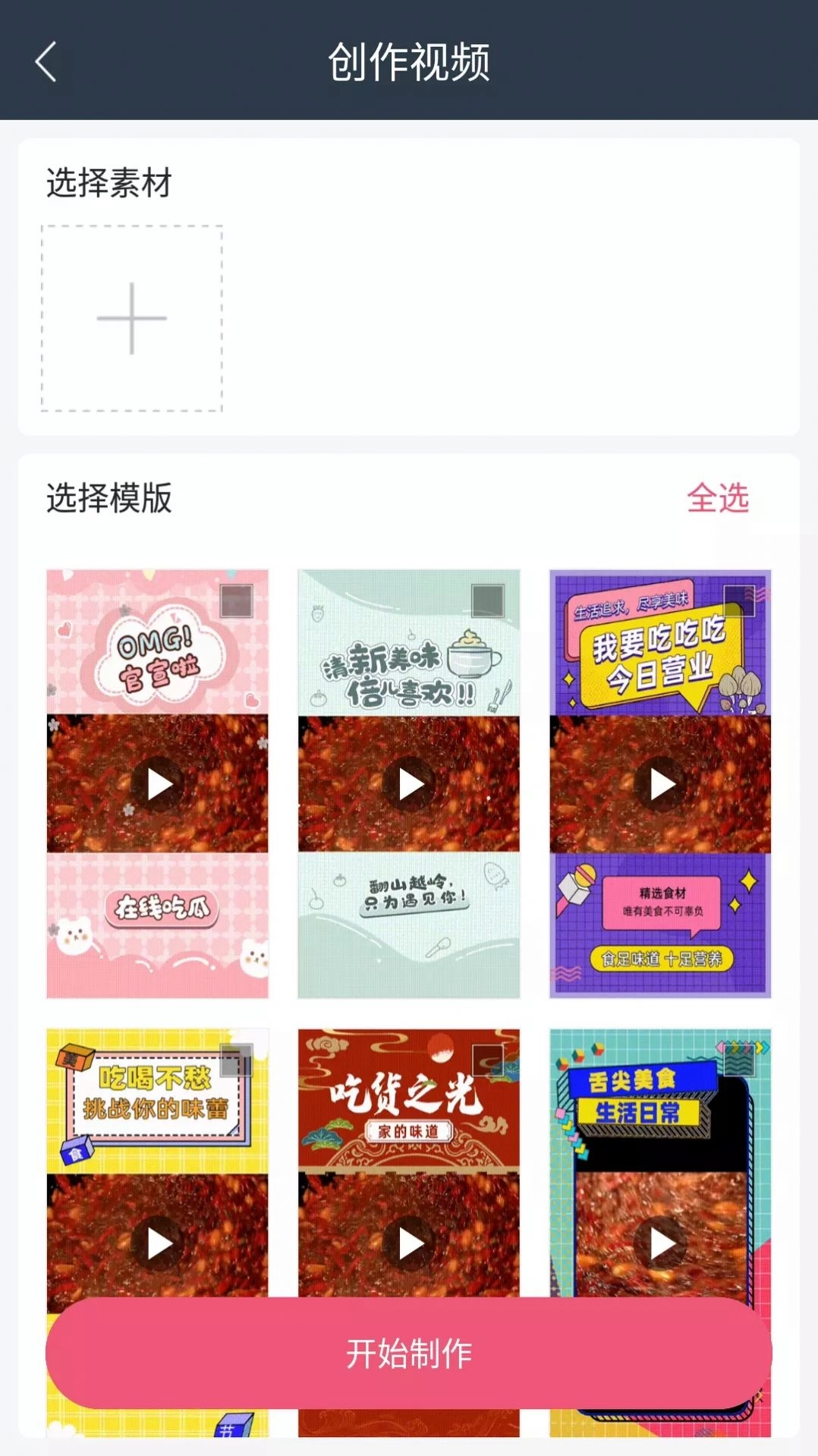Select the 舌尖美食 生活日常 template checkbox
This screenshot has height=1456, width=818.
tap(739, 1060)
